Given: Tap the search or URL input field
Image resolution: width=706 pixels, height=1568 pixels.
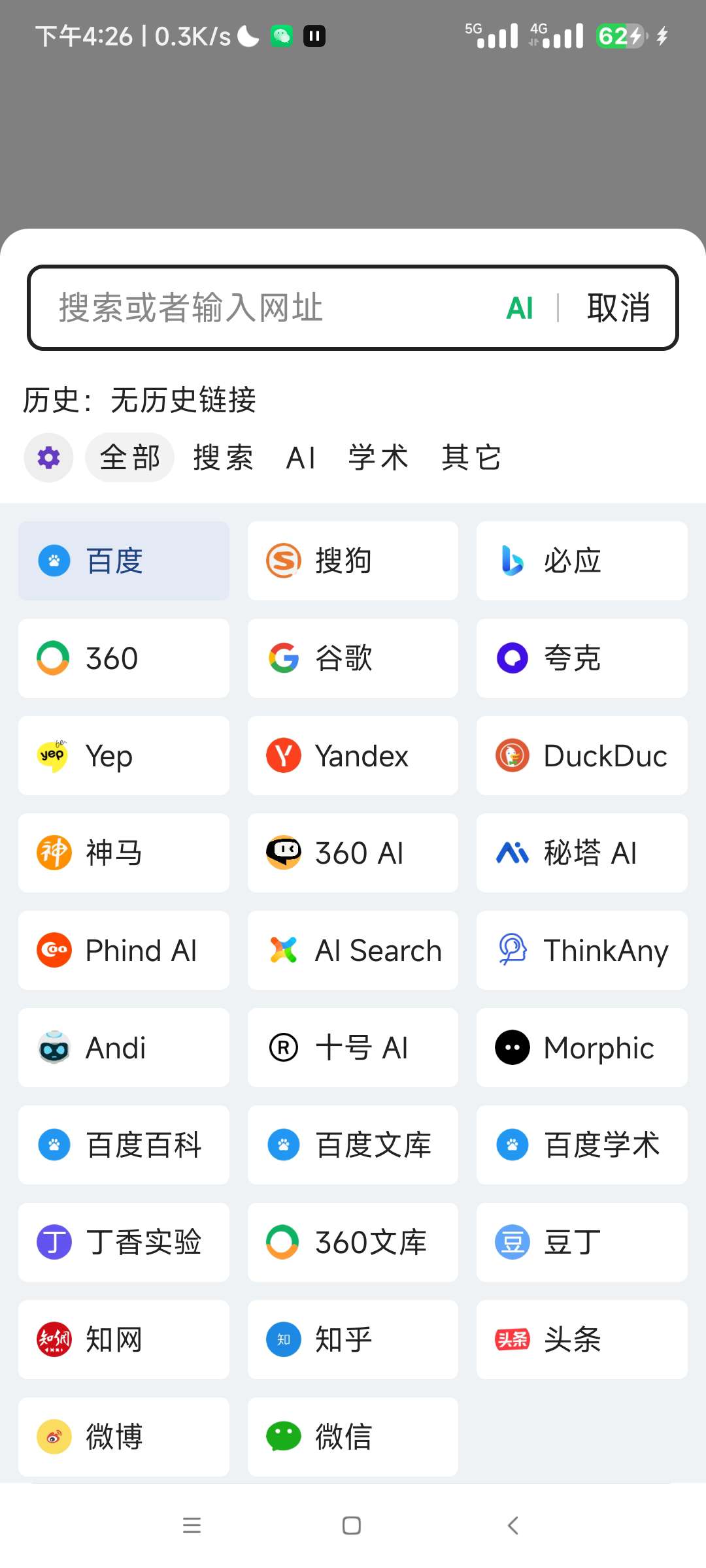Looking at the screenshot, I should coord(261,308).
